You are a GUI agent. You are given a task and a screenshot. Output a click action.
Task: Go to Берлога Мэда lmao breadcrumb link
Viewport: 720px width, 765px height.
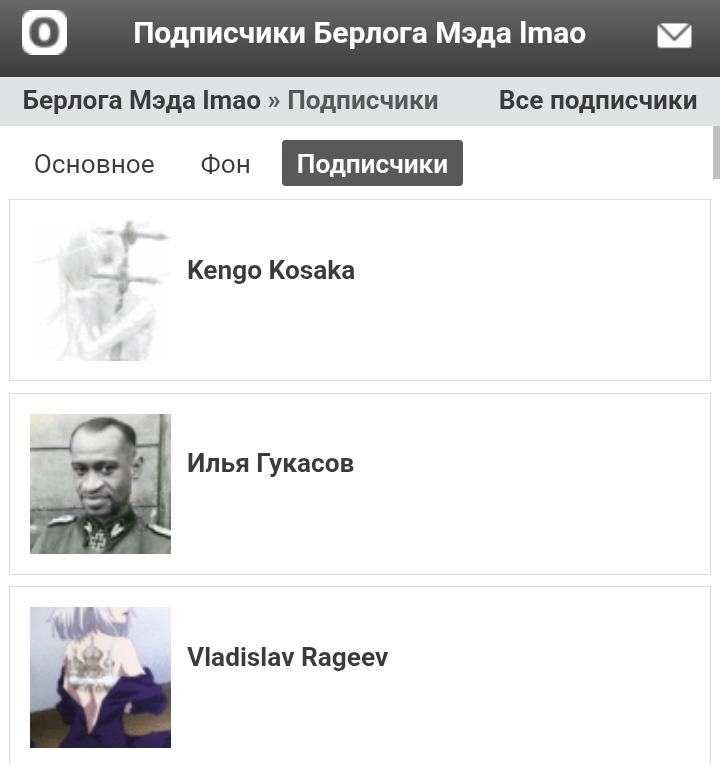click(x=141, y=101)
